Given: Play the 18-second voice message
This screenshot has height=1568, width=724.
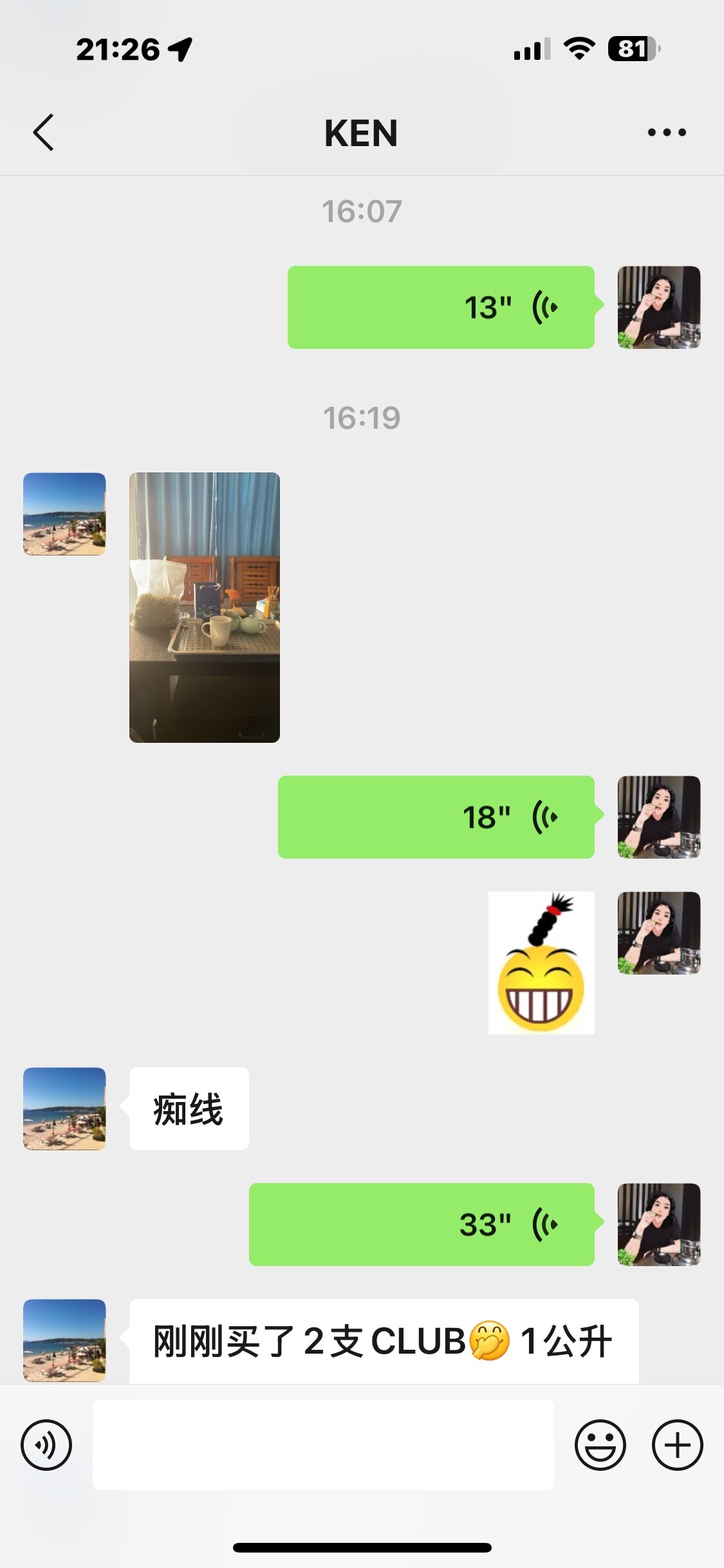Looking at the screenshot, I should pos(436,817).
